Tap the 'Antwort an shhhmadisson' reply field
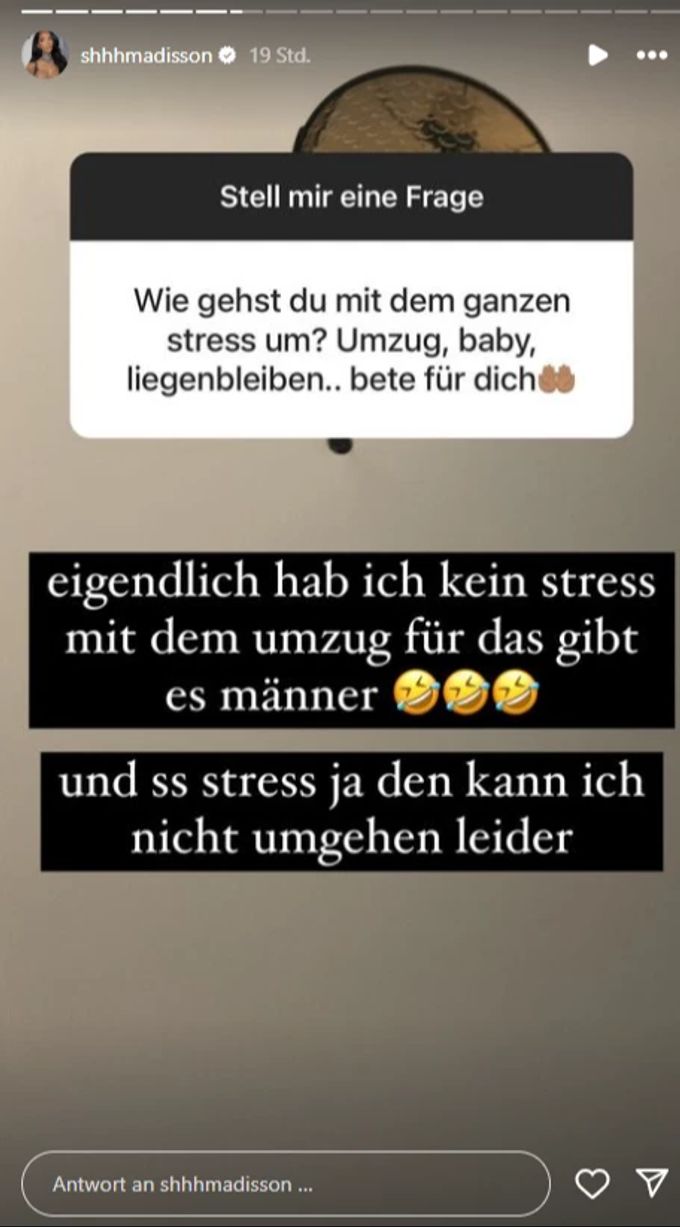 [285, 1184]
